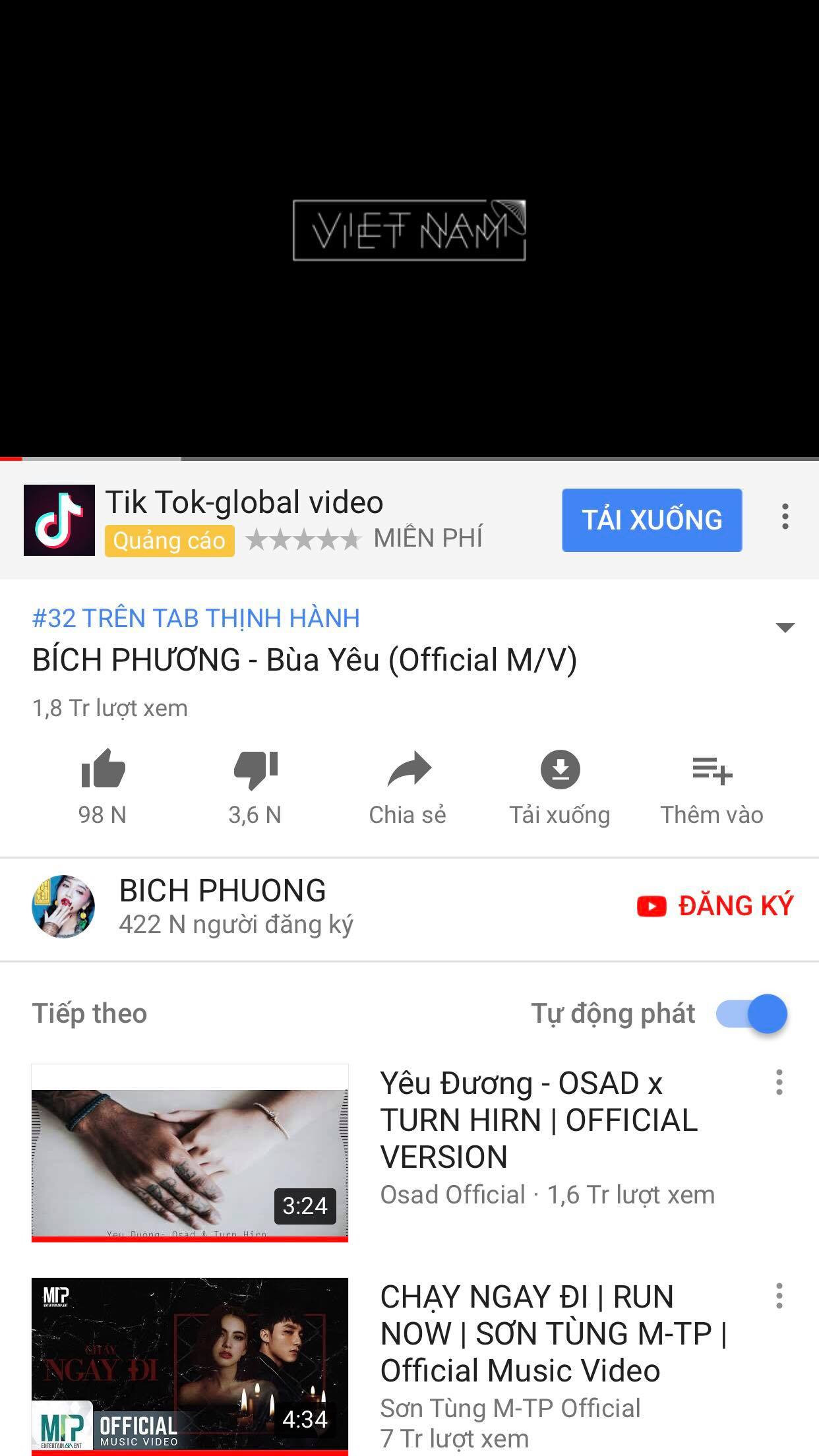Play CHẠY NGAY ĐI Sơn Tùng M-TP video
The height and width of the screenshot is (1456, 819).
pos(190,1365)
